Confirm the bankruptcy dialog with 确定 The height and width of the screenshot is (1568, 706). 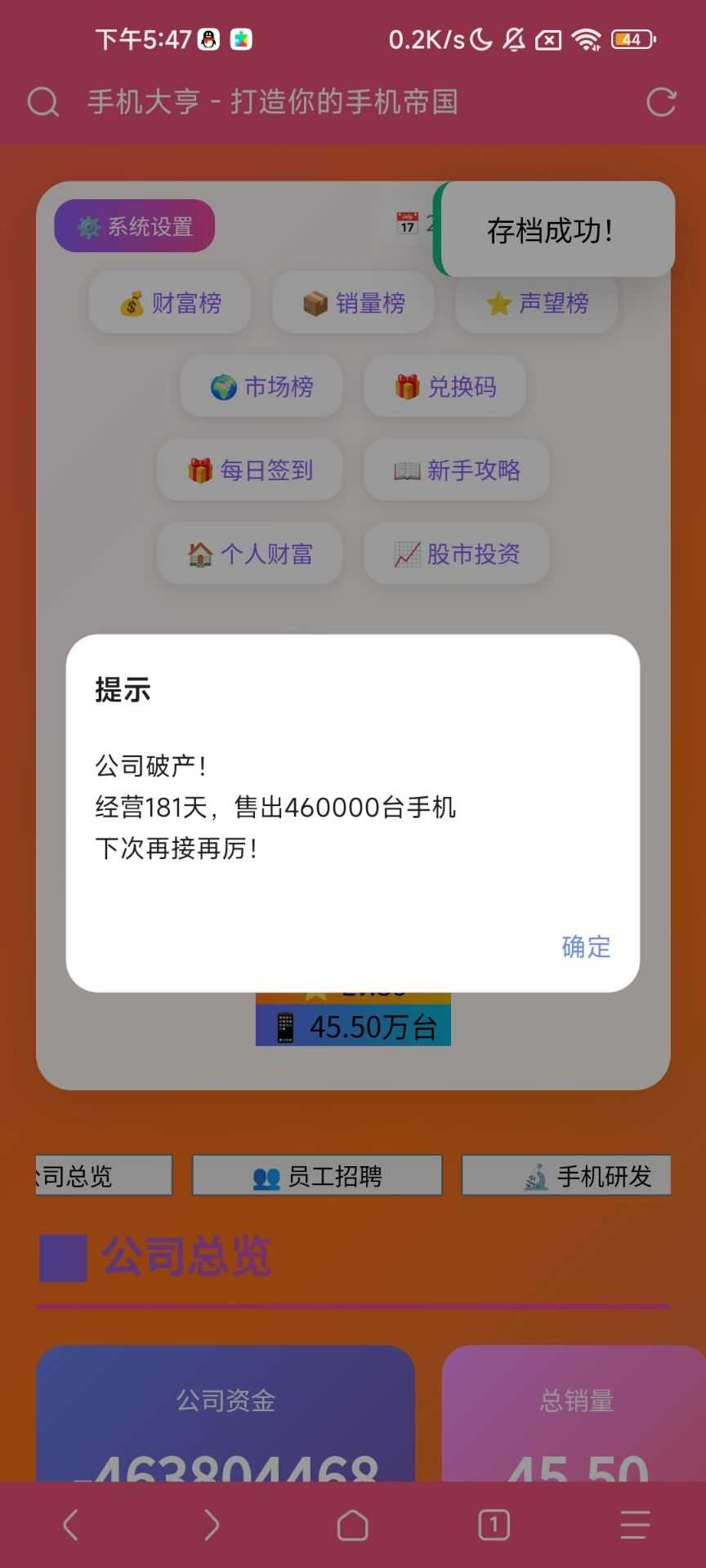click(586, 947)
